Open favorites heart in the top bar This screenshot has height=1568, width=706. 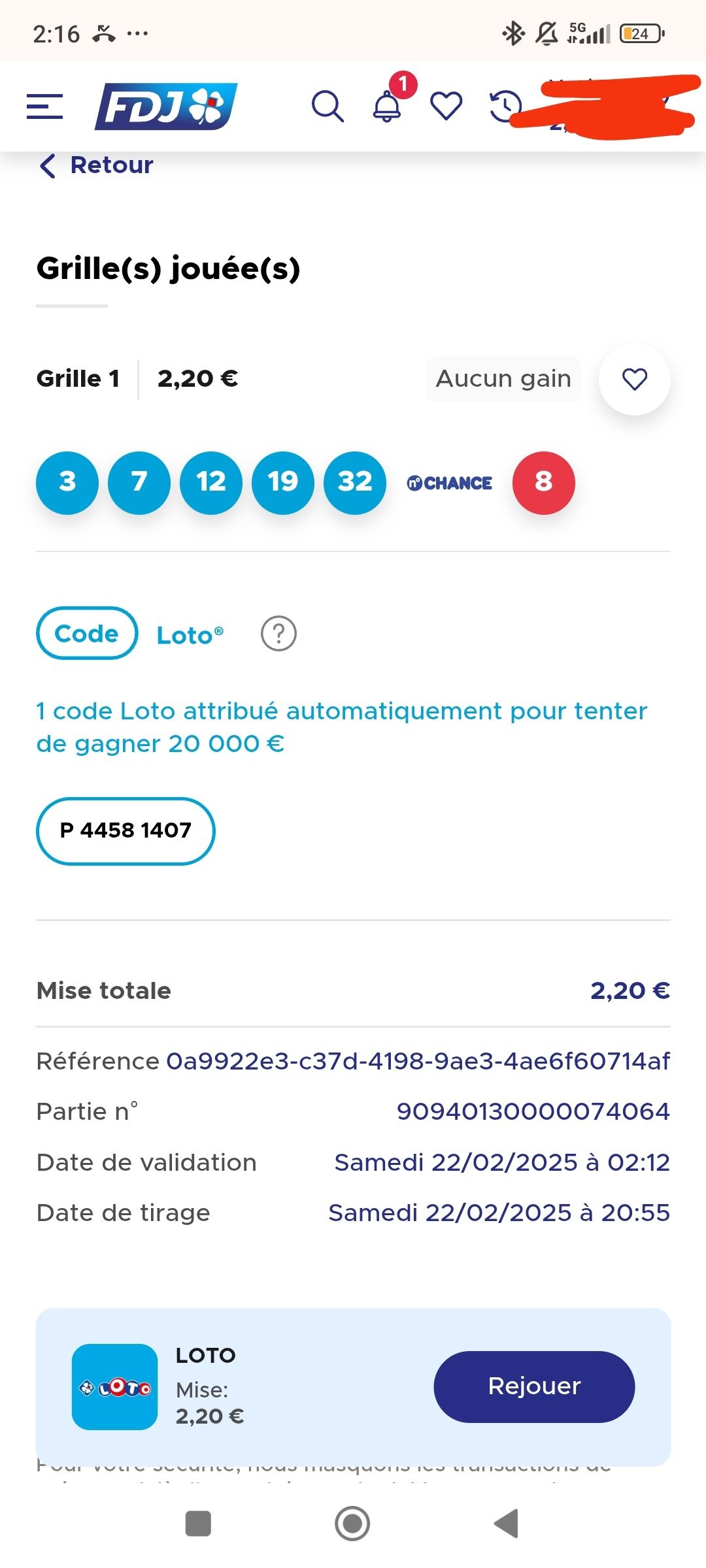446,106
